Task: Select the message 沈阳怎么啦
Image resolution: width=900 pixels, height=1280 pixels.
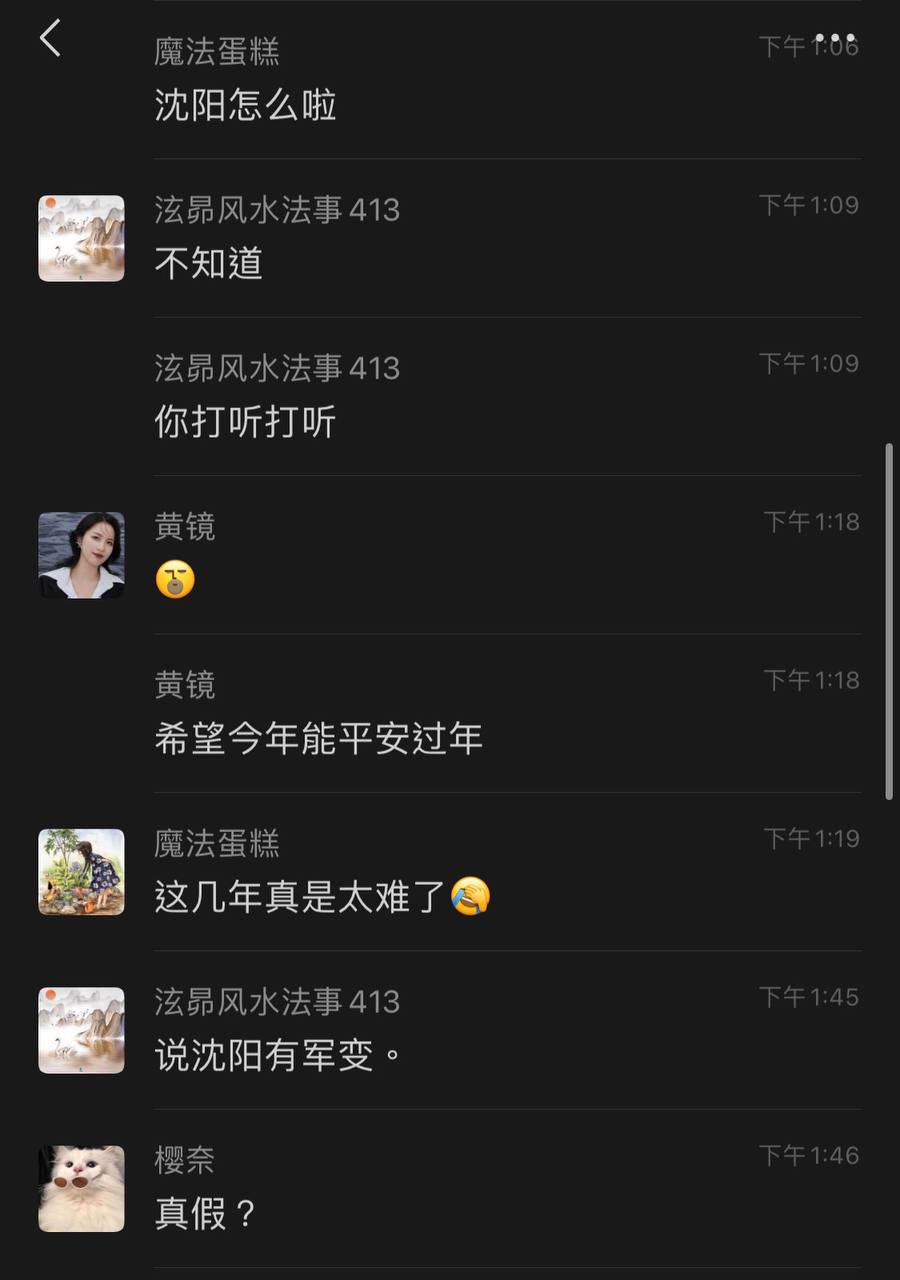Action: pyautogui.click(x=247, y=103)
